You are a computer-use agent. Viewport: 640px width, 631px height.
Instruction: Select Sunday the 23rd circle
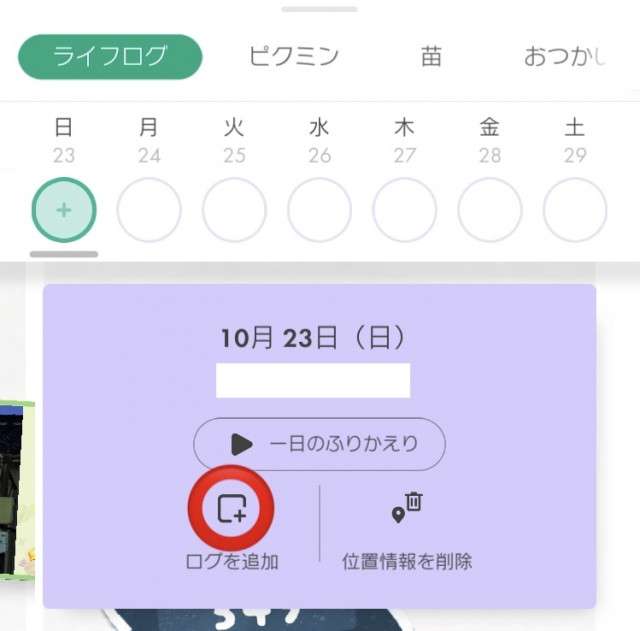click(64, 210)
